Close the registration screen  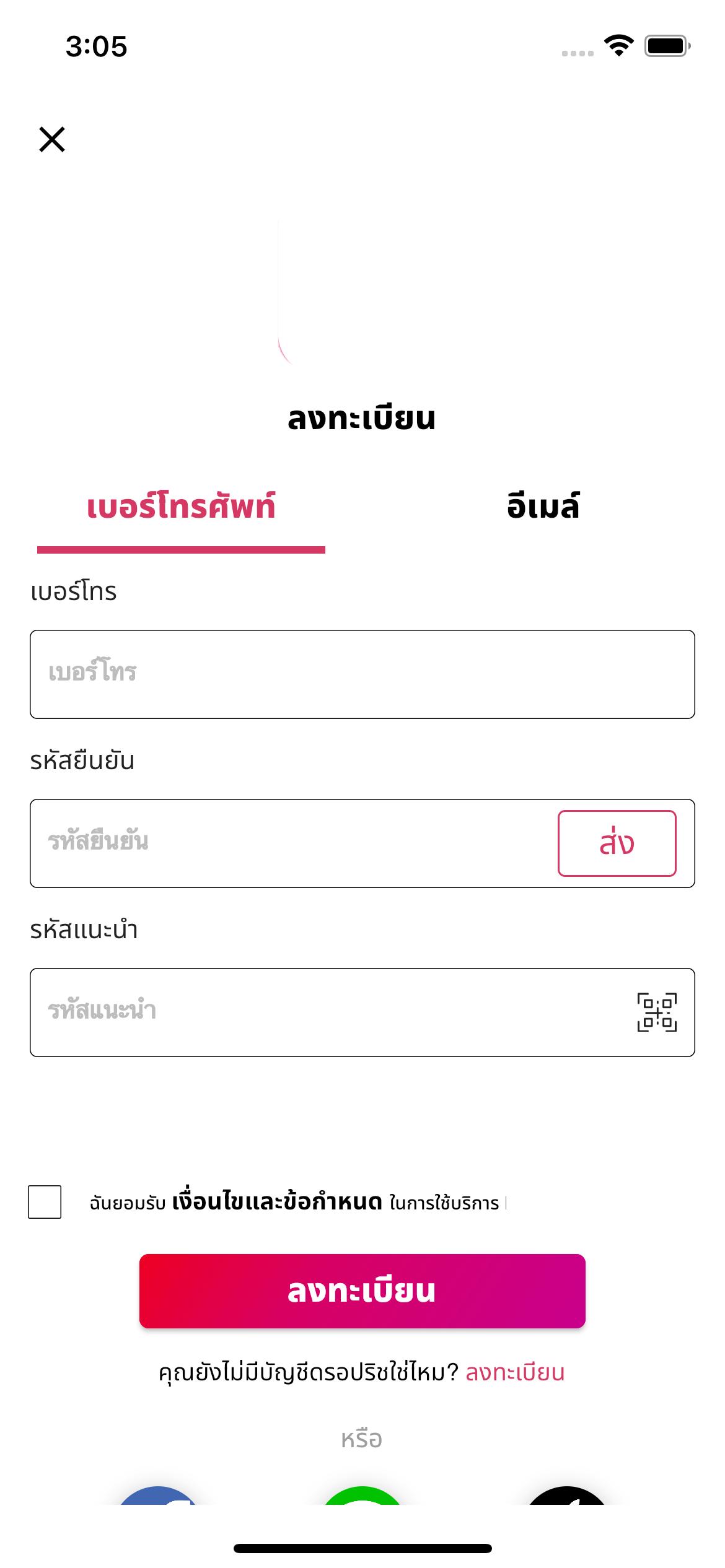pos(52,139)
